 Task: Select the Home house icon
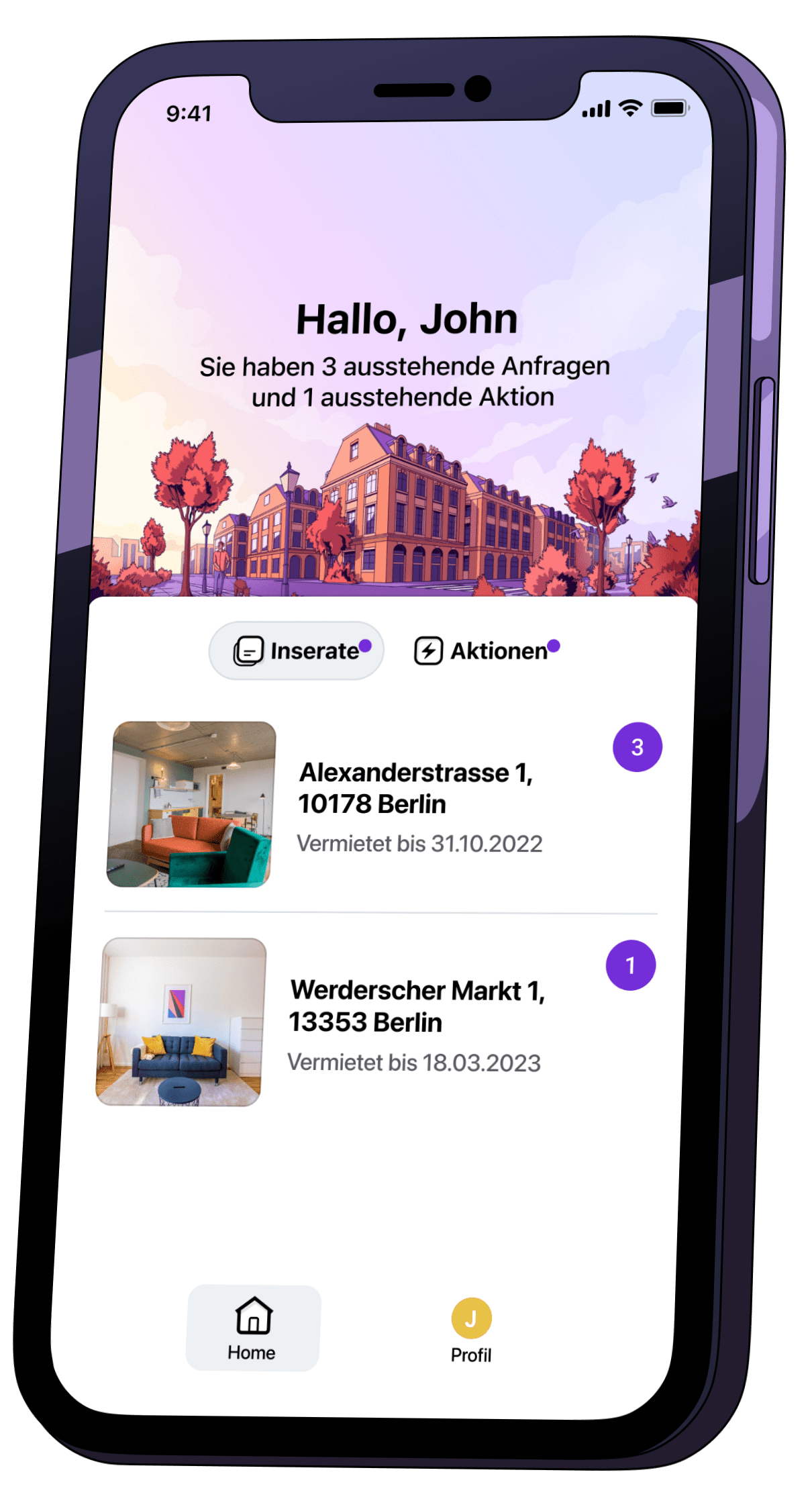253,1315
